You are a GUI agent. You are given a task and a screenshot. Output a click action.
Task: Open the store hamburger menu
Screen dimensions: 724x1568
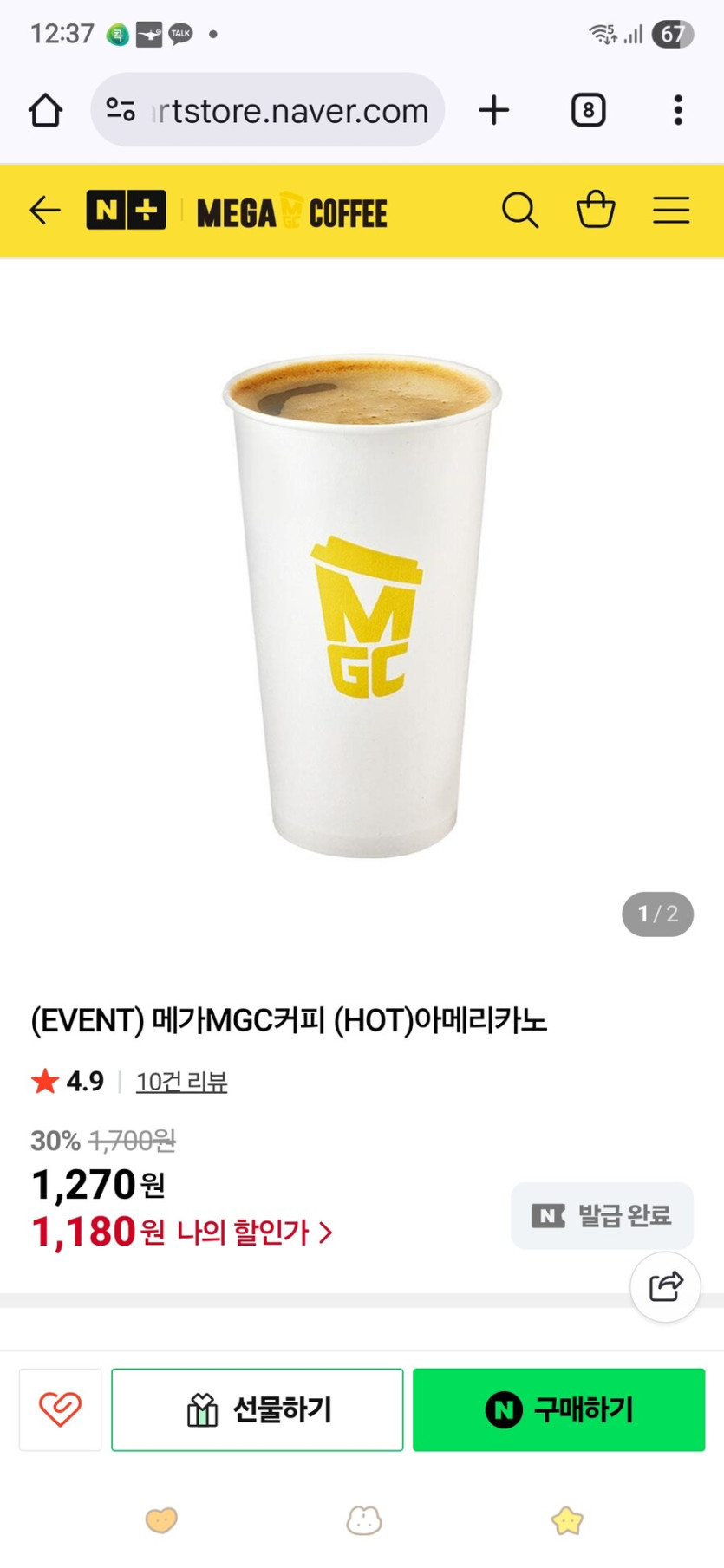pos(669,210)
